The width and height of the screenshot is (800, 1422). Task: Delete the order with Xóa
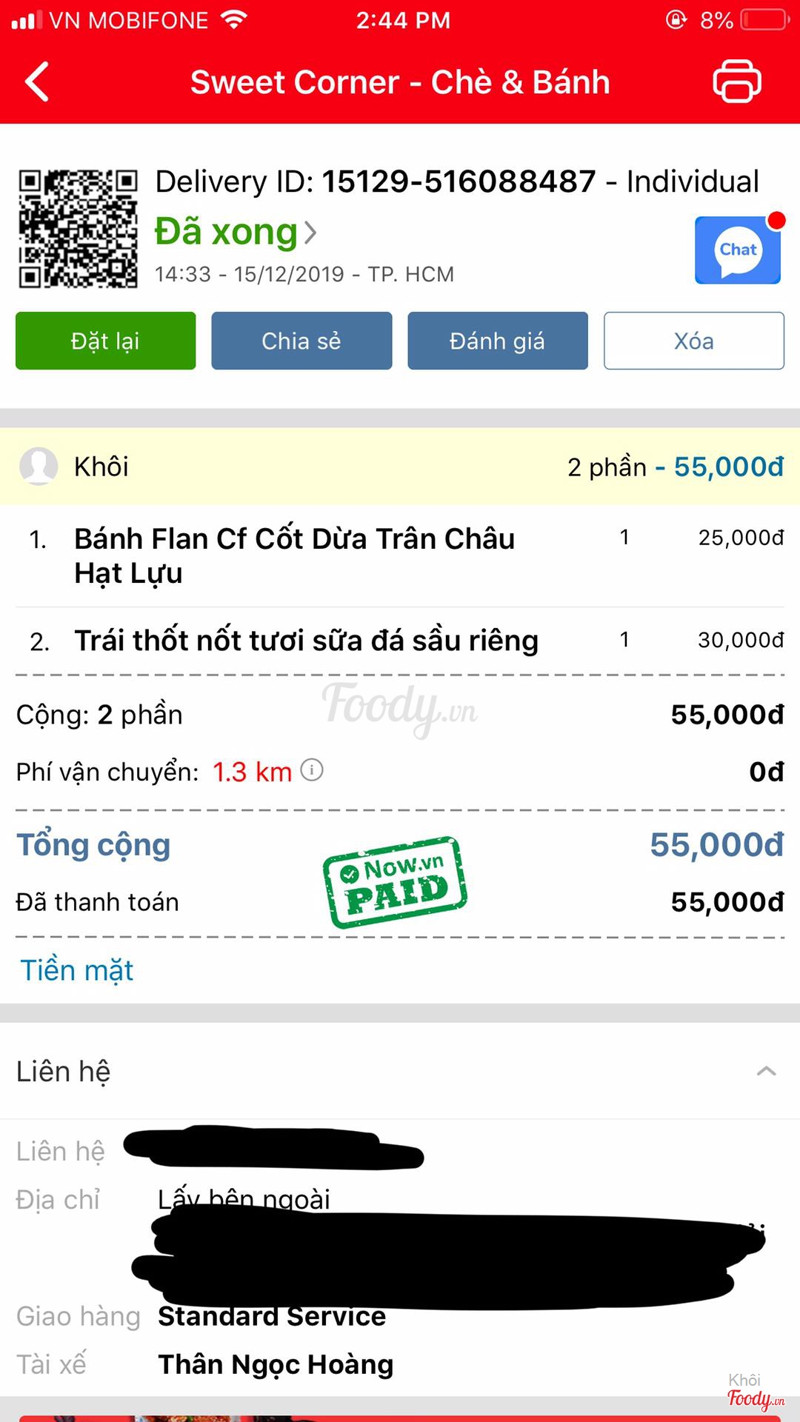pos(693,341)
